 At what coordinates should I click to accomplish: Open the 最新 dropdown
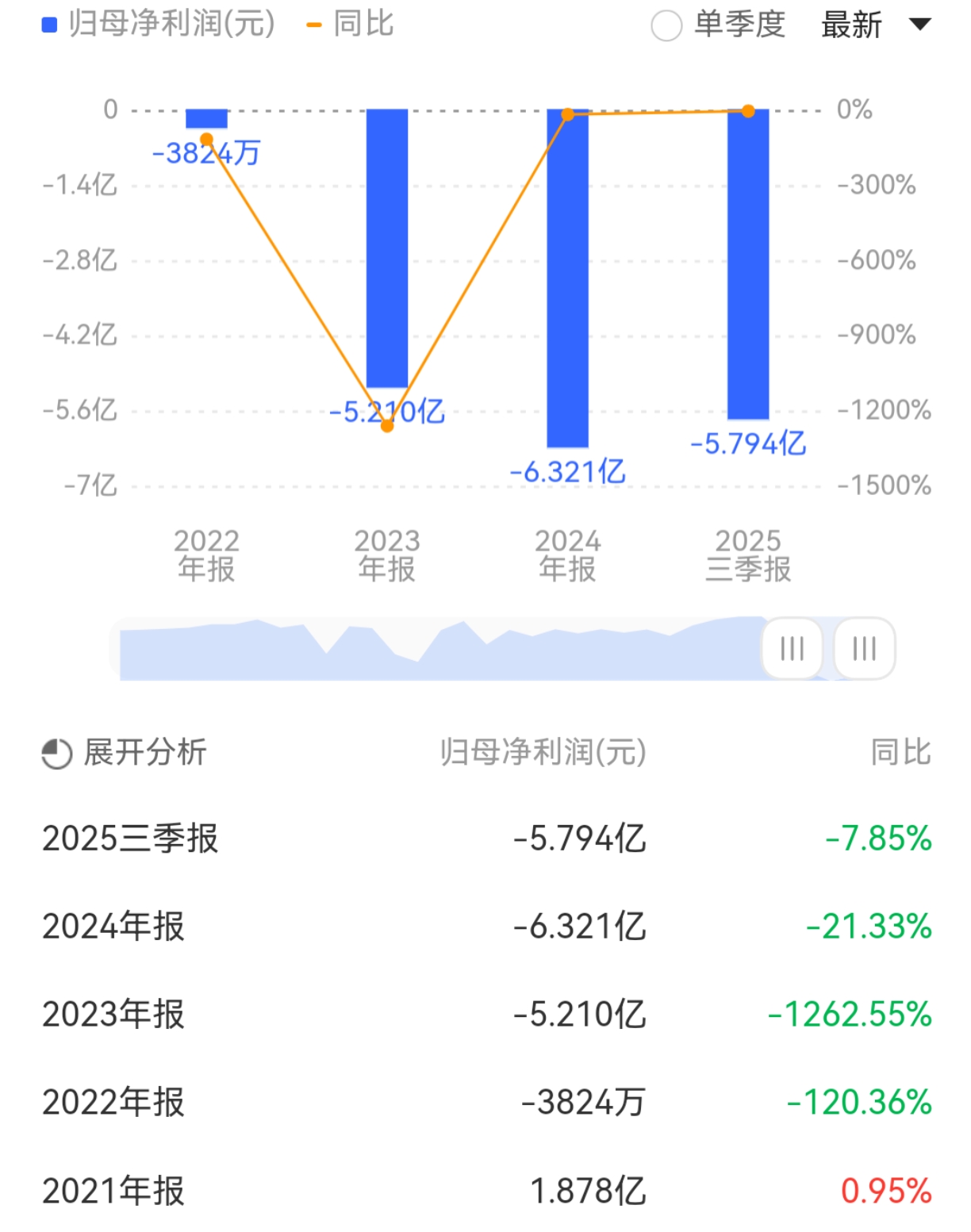click(874, 25)
